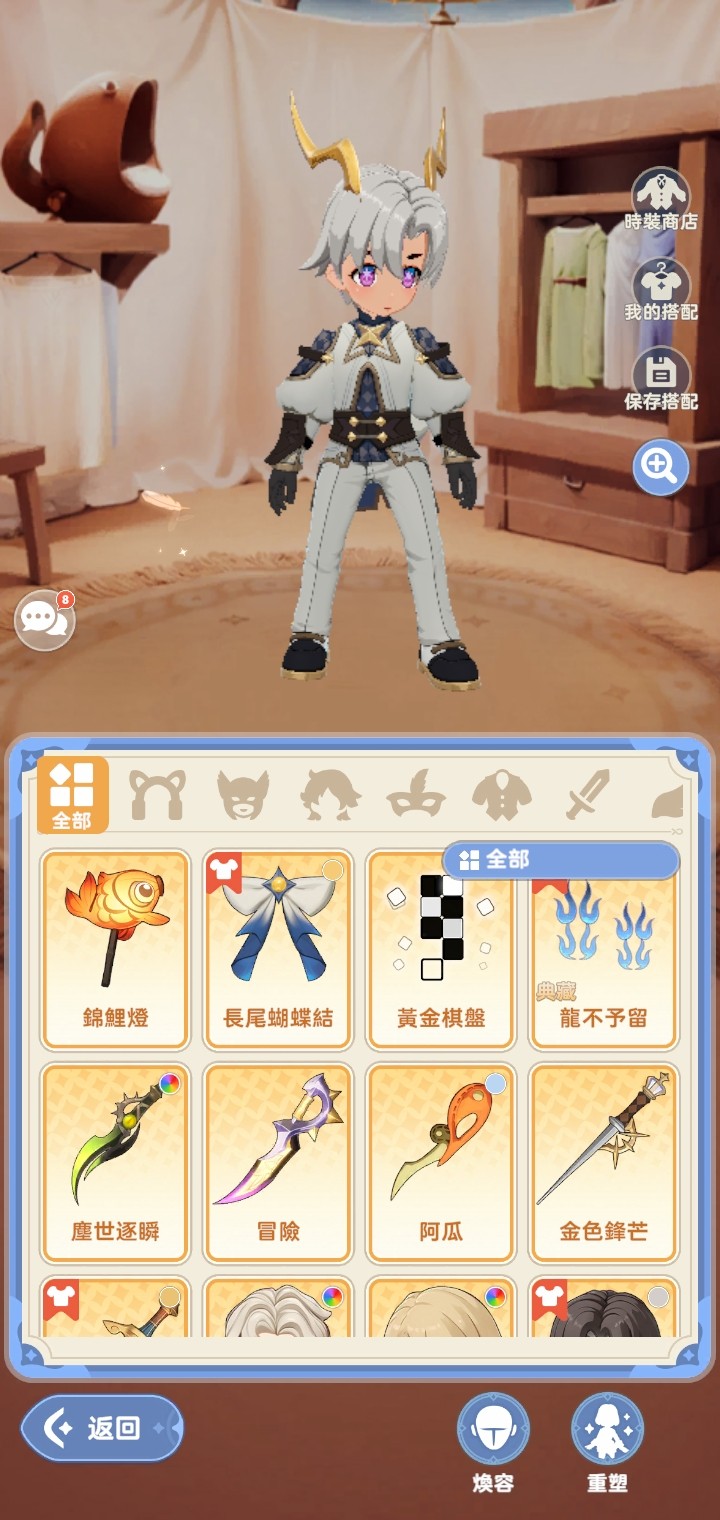Open the 全部 filter dropdown
The height and width of the screenshot is (1520, 720).
561,860
